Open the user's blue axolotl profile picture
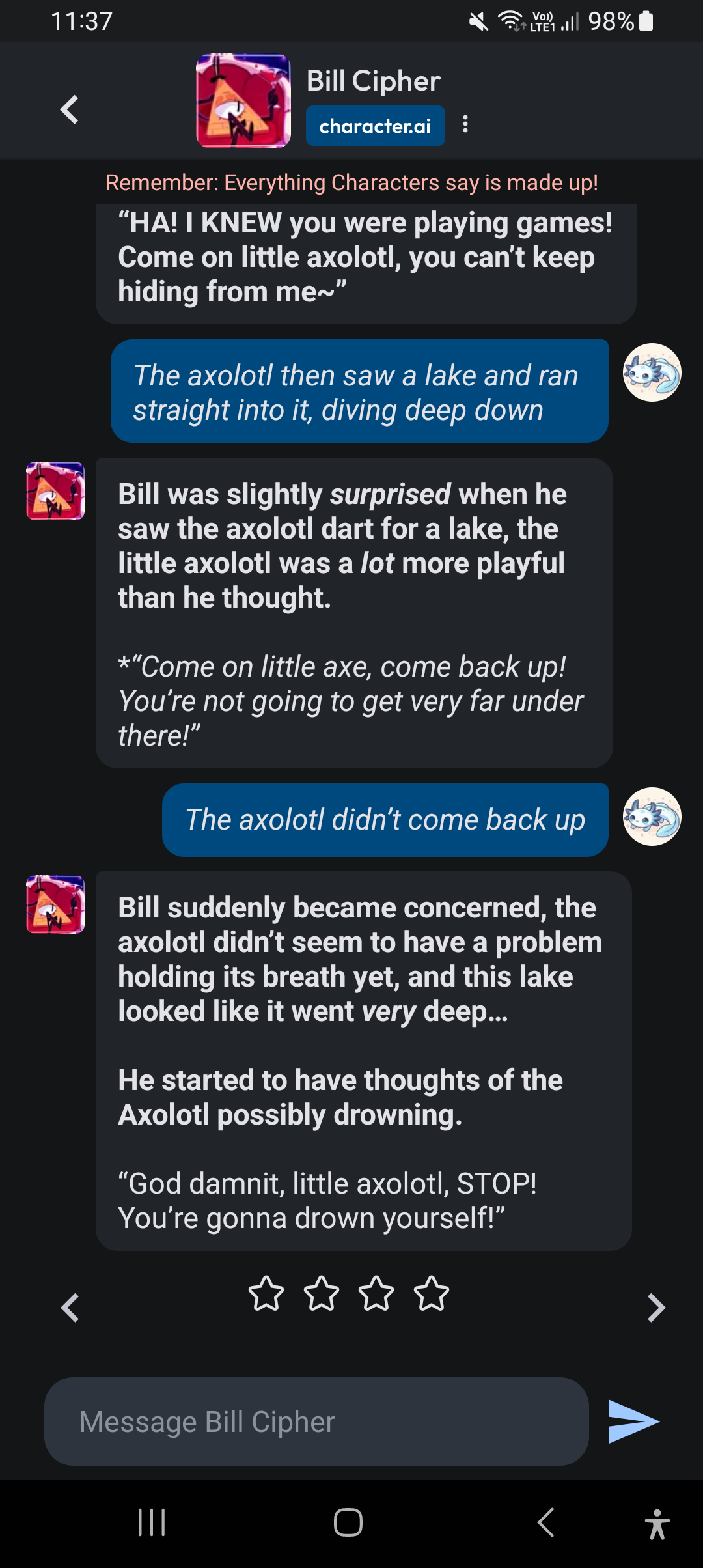The width and height of the screenshot is (703, 1568). [x=652, y=819]
